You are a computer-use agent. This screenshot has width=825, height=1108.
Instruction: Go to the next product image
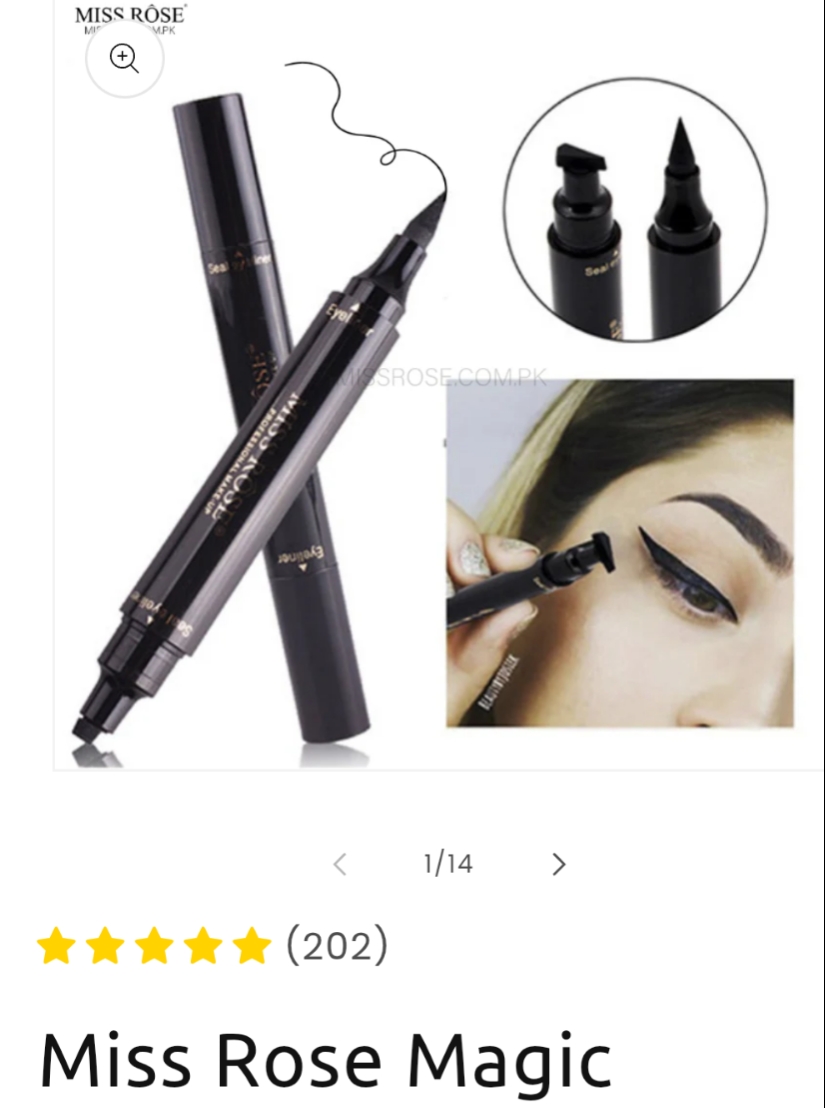click(559, 864)
